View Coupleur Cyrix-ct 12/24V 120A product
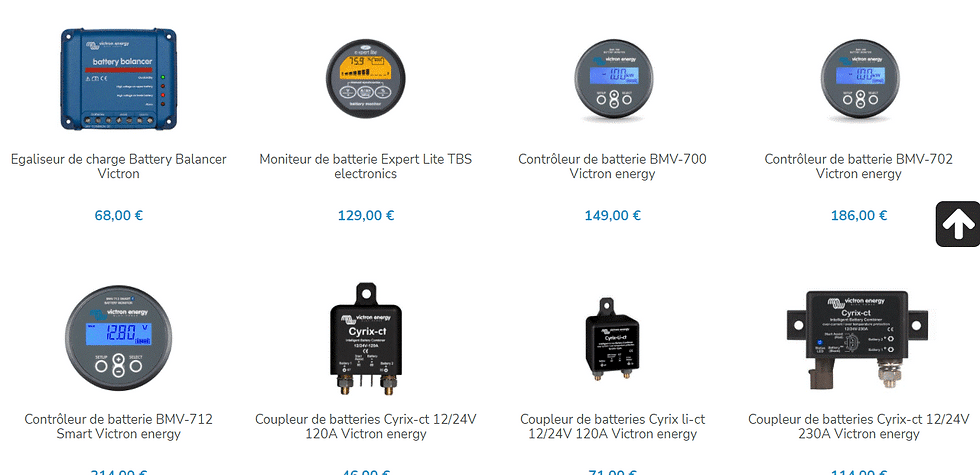 [365, 426]
